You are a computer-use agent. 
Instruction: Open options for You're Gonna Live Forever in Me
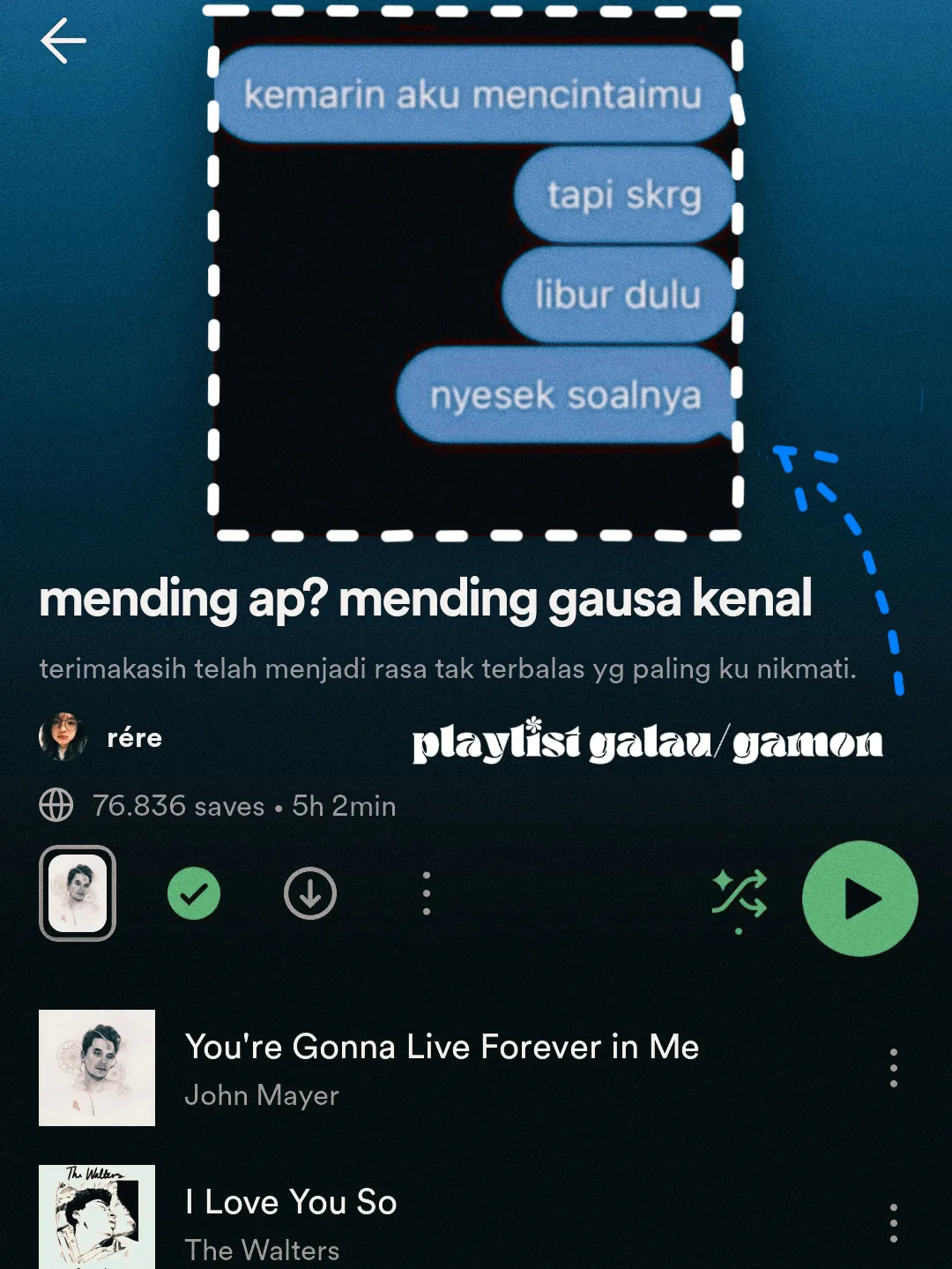[893, 1068]
